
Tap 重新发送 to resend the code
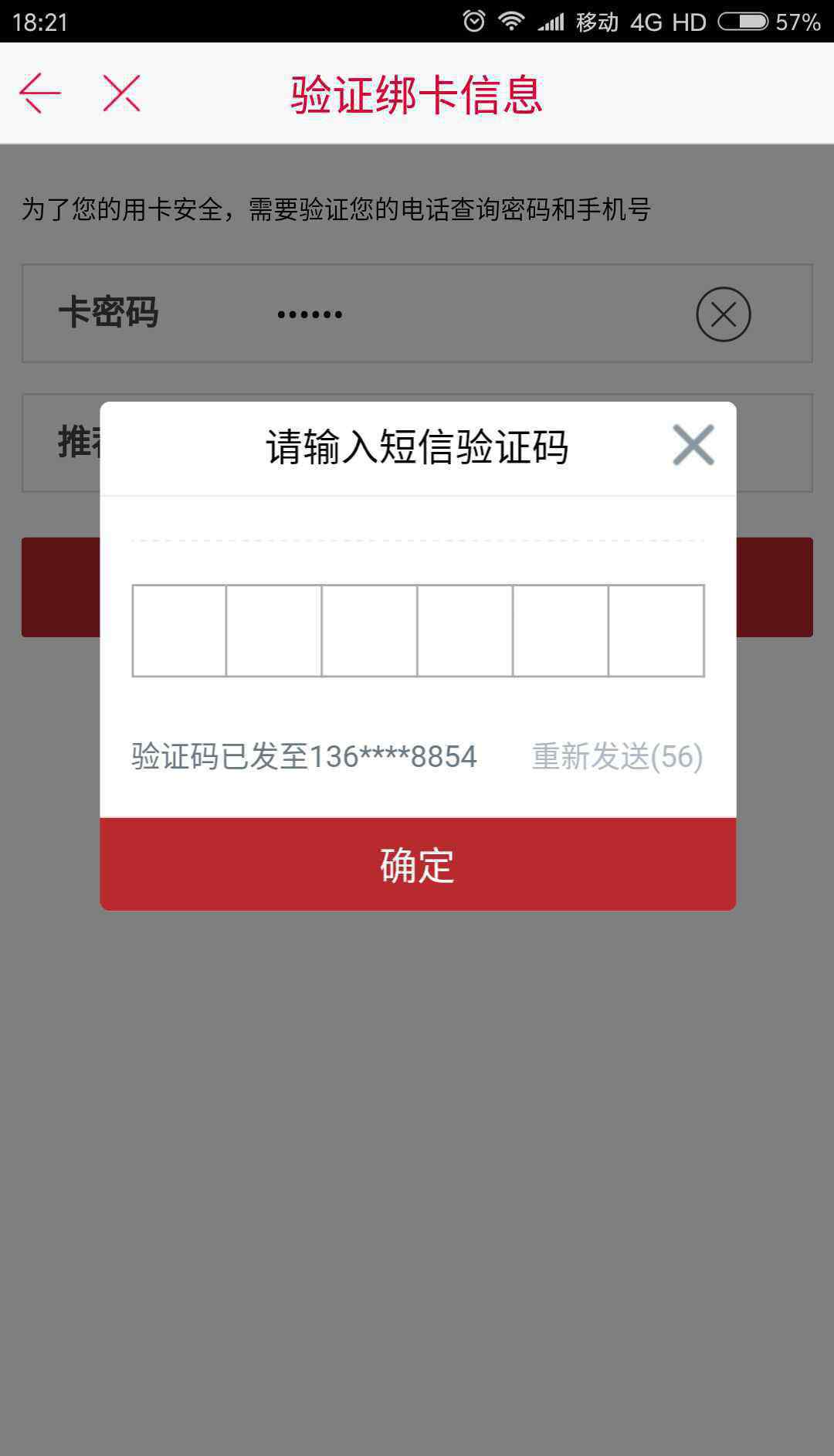click(617, 756)
